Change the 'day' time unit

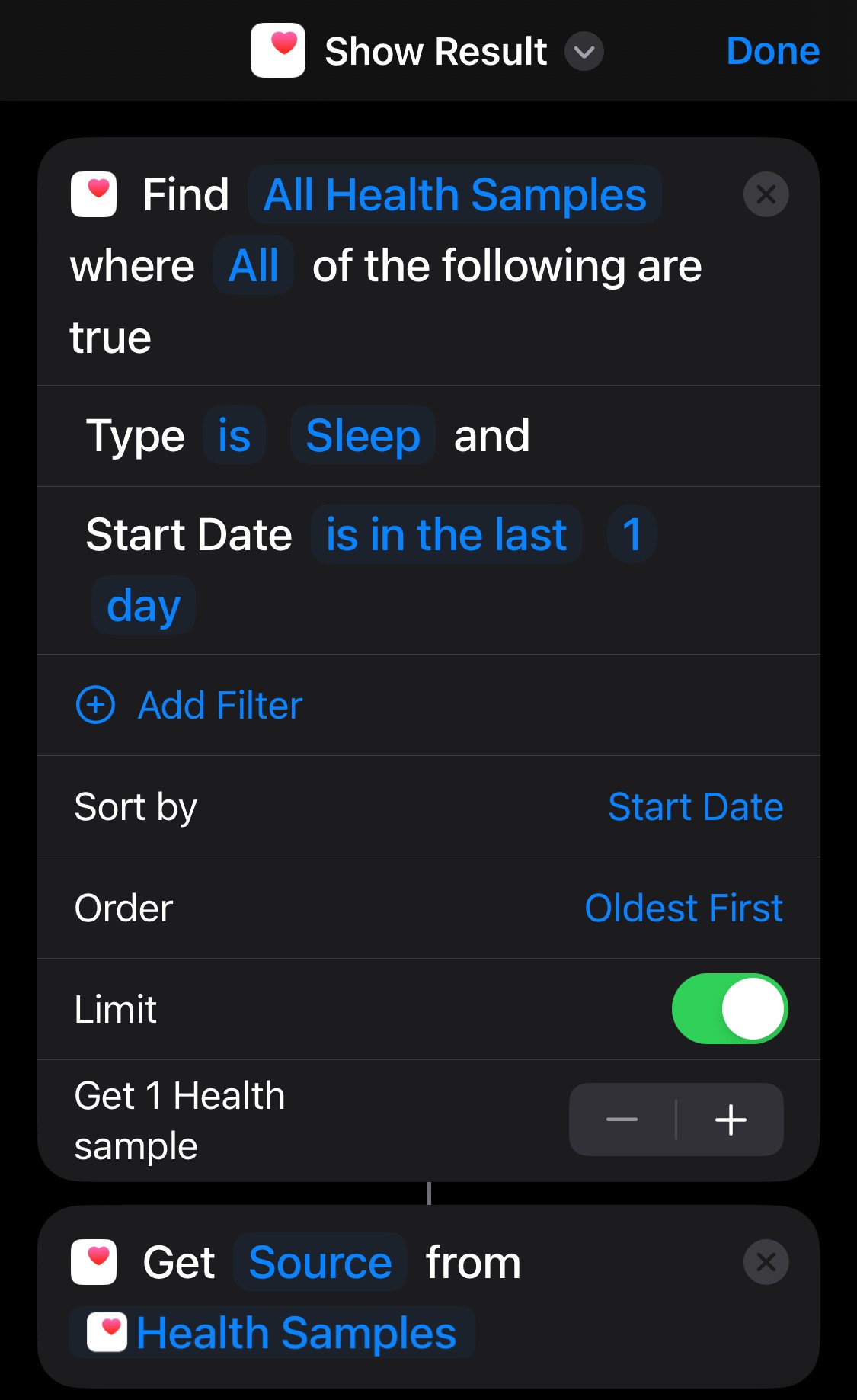[143, 606]
